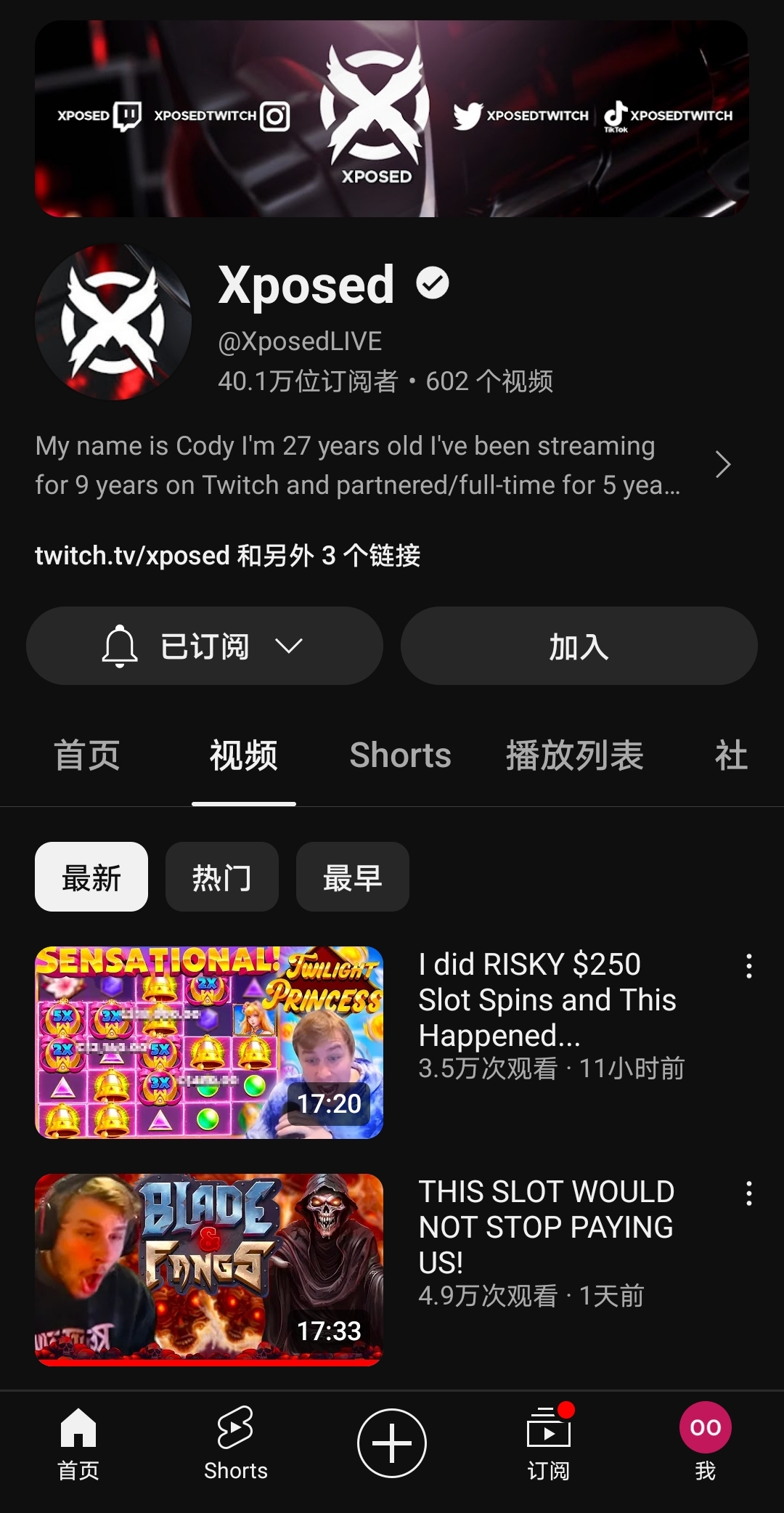The image size is (784, 1513).
Task: Select the 热门 sort chip
Action: (x=222, y=877)
